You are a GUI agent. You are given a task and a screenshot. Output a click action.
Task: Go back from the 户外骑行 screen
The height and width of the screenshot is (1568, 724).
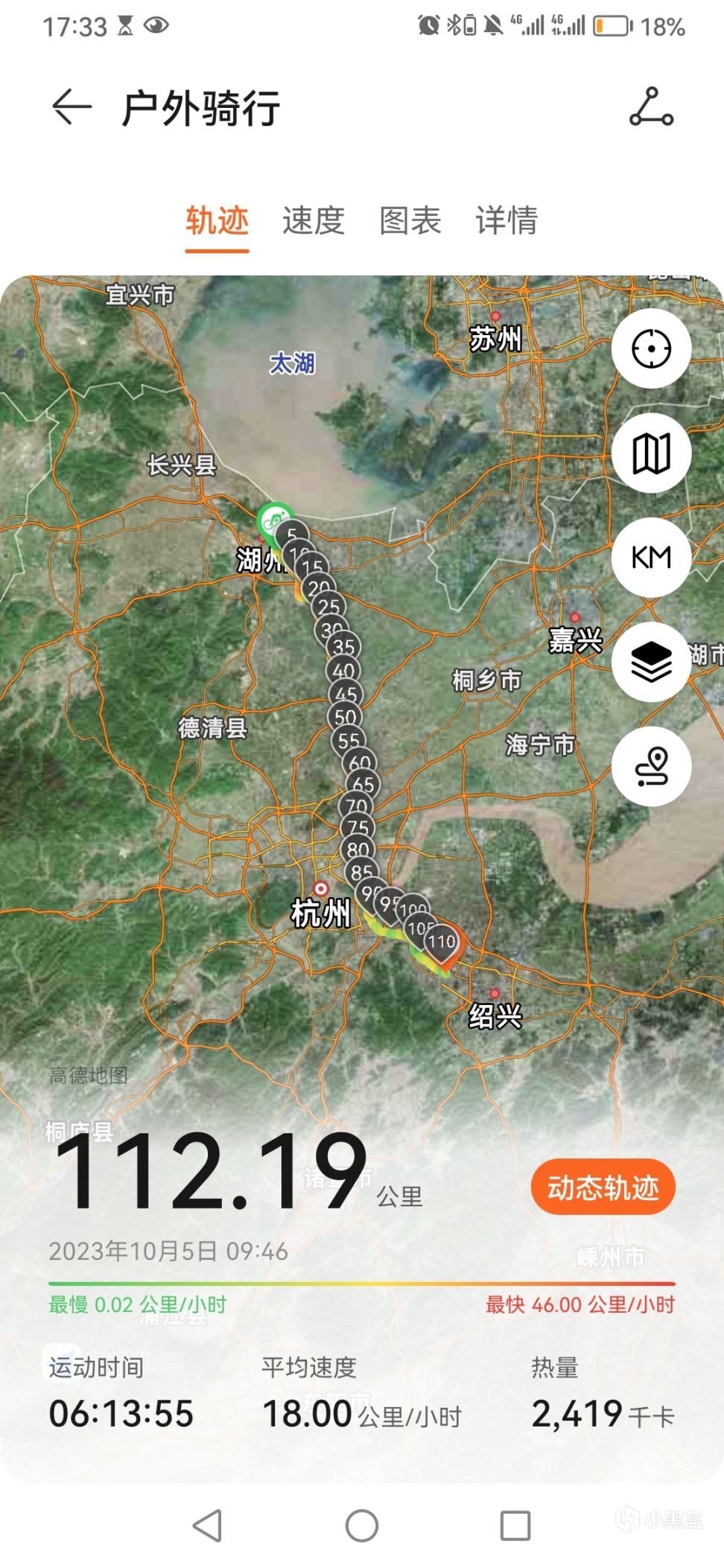point(72,108)
